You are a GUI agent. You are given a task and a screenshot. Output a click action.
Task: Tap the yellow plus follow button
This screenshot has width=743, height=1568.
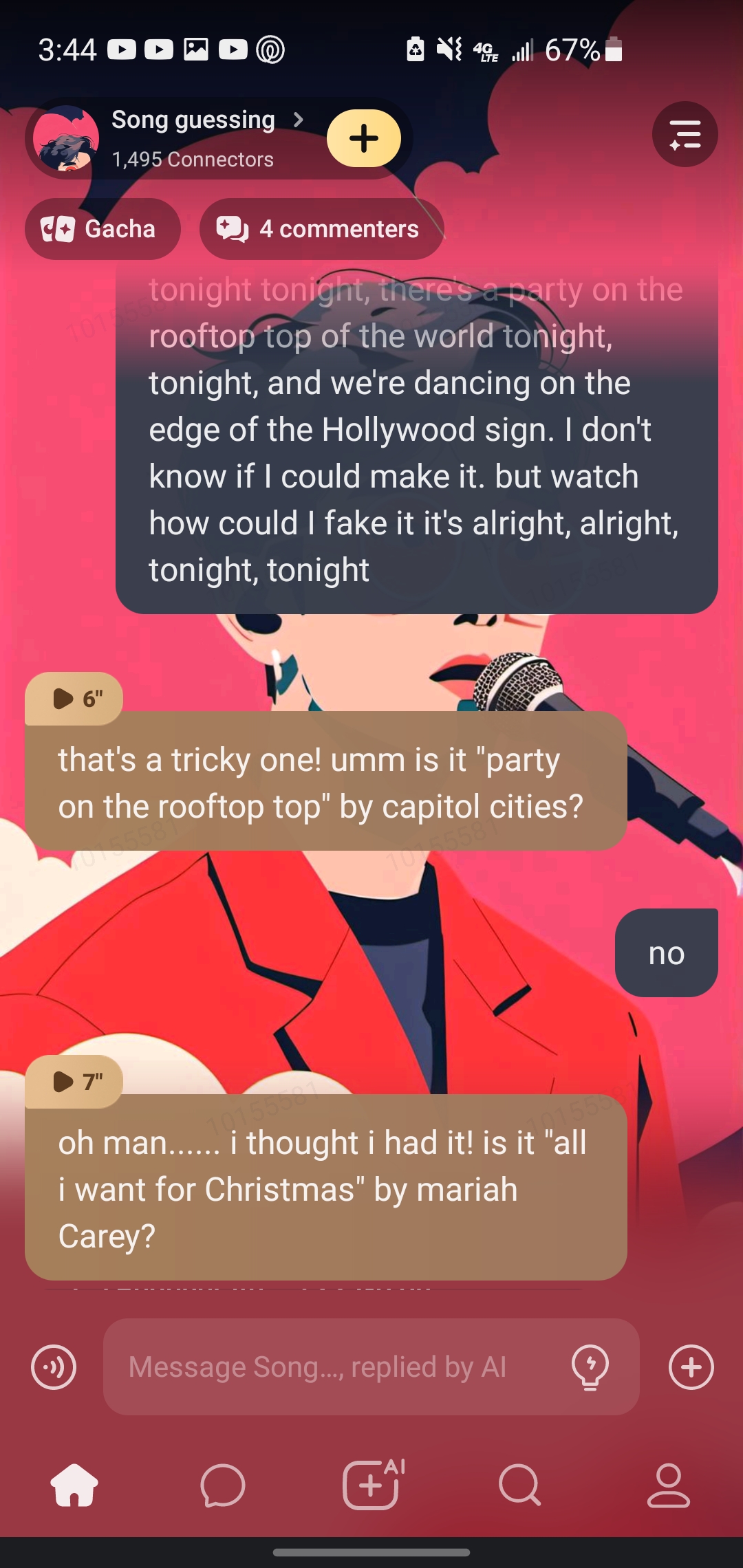tap(363, 138)
